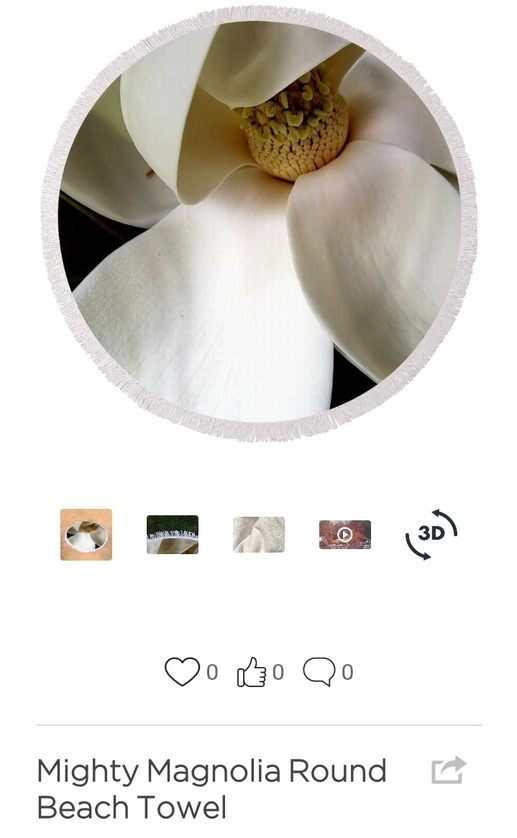Open the 3D rotating view

pos(431,534)
